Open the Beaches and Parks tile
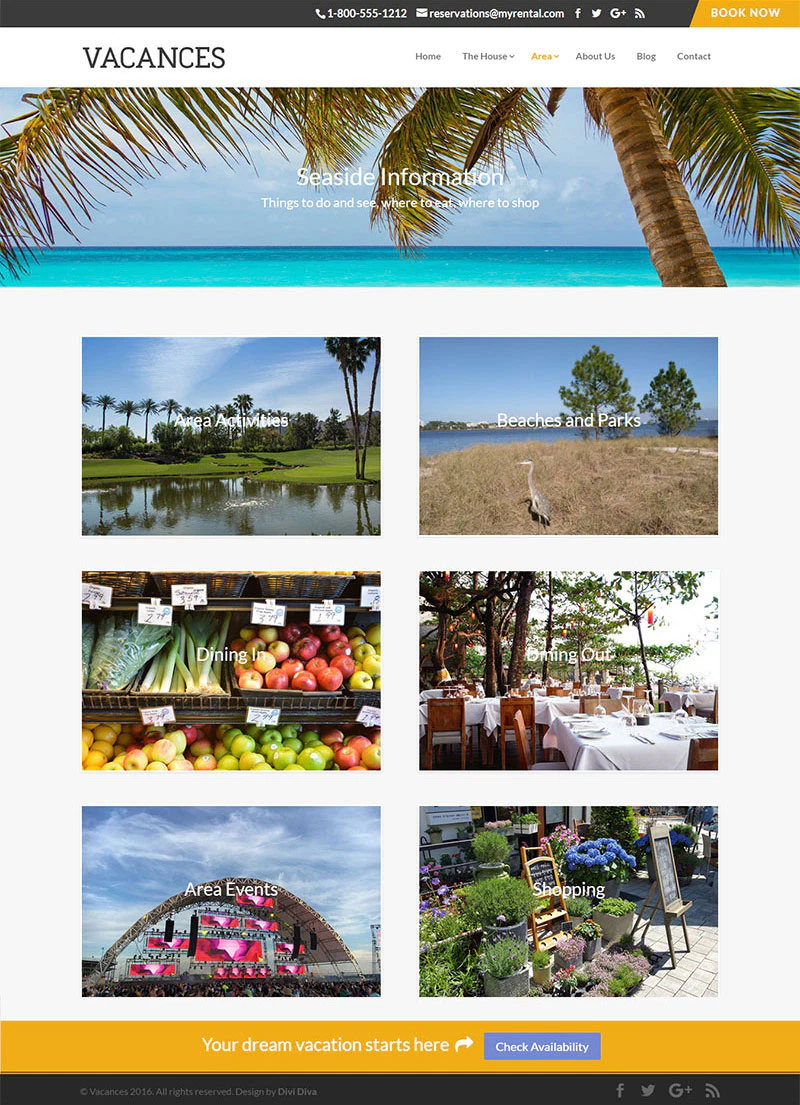Image resolution: width=800 pixels, height=1105 pixels. pos(568,436)
